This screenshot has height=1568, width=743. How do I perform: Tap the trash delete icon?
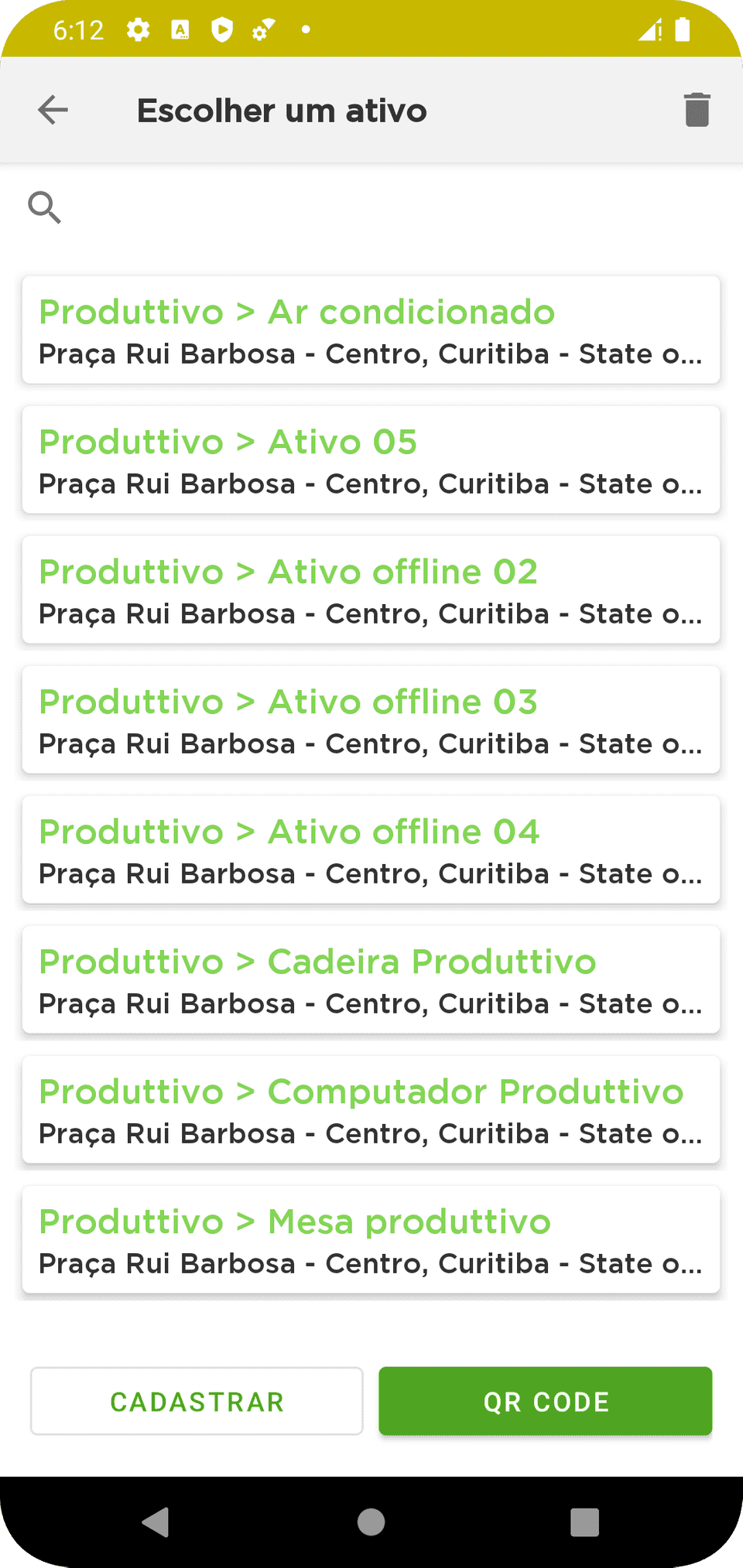click(697, 110)
